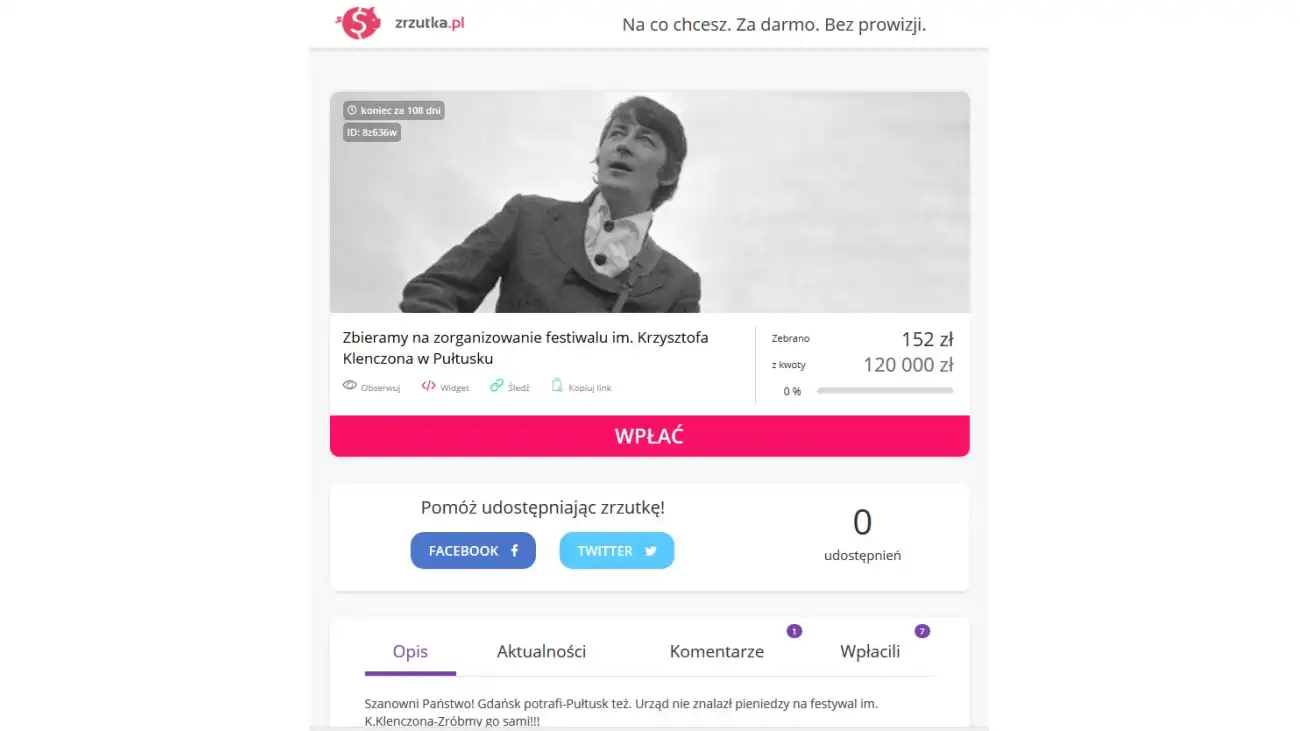This screenshot has height=731, width=1300.
Task: Tap Obserwuj to watch this fundraiser
Action: pos(372,387)
